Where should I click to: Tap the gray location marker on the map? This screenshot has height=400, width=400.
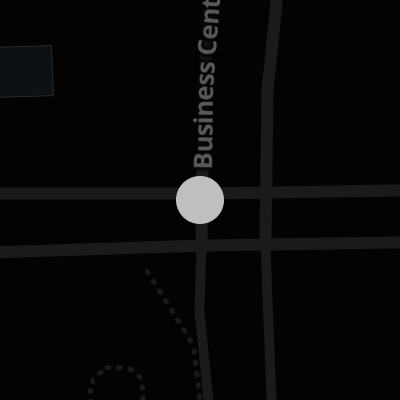200,200
